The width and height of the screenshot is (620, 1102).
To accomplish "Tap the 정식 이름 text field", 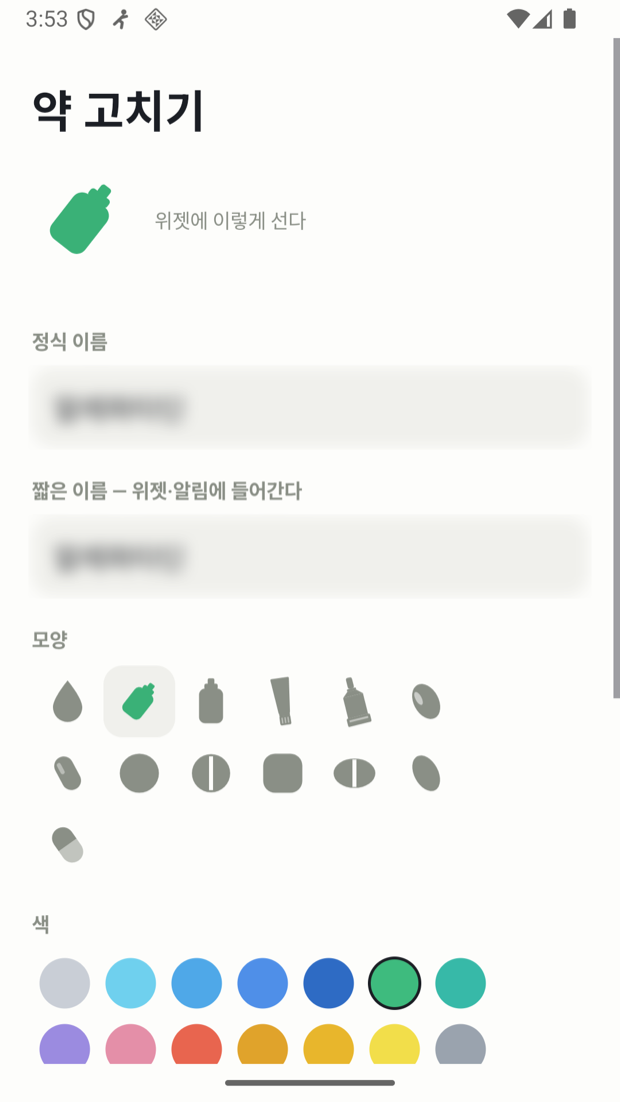I will [x=309, y=407].
